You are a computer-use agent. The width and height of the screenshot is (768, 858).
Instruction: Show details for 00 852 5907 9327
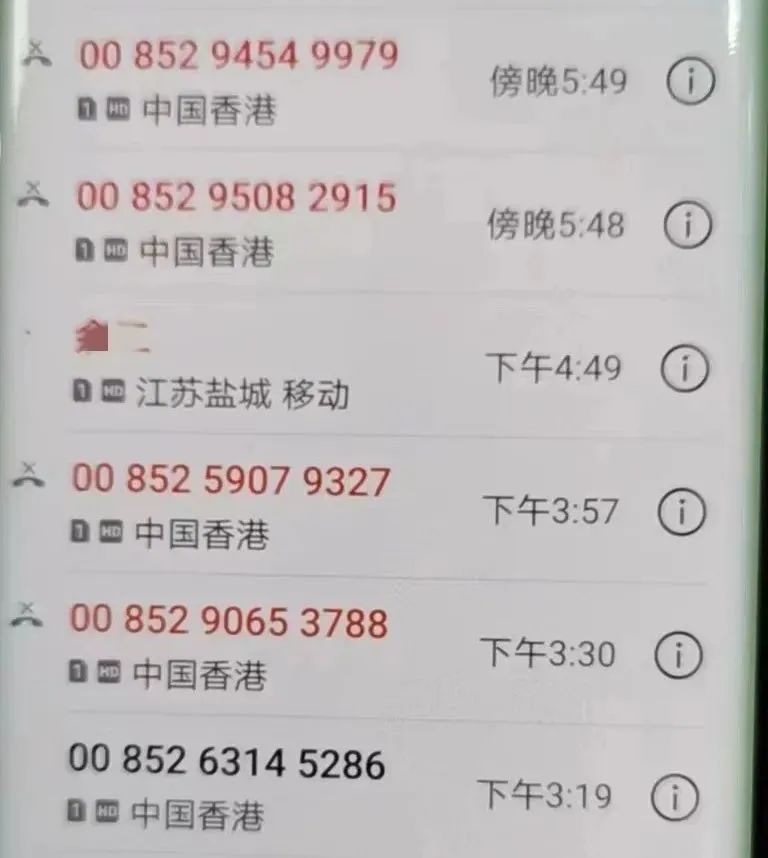pos(682,512)
